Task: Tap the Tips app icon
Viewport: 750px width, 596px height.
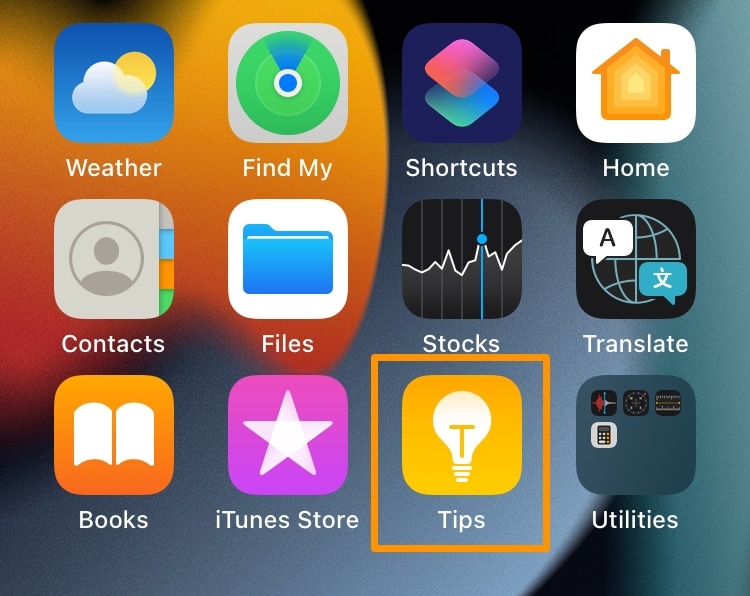Action: pos(462,435)
